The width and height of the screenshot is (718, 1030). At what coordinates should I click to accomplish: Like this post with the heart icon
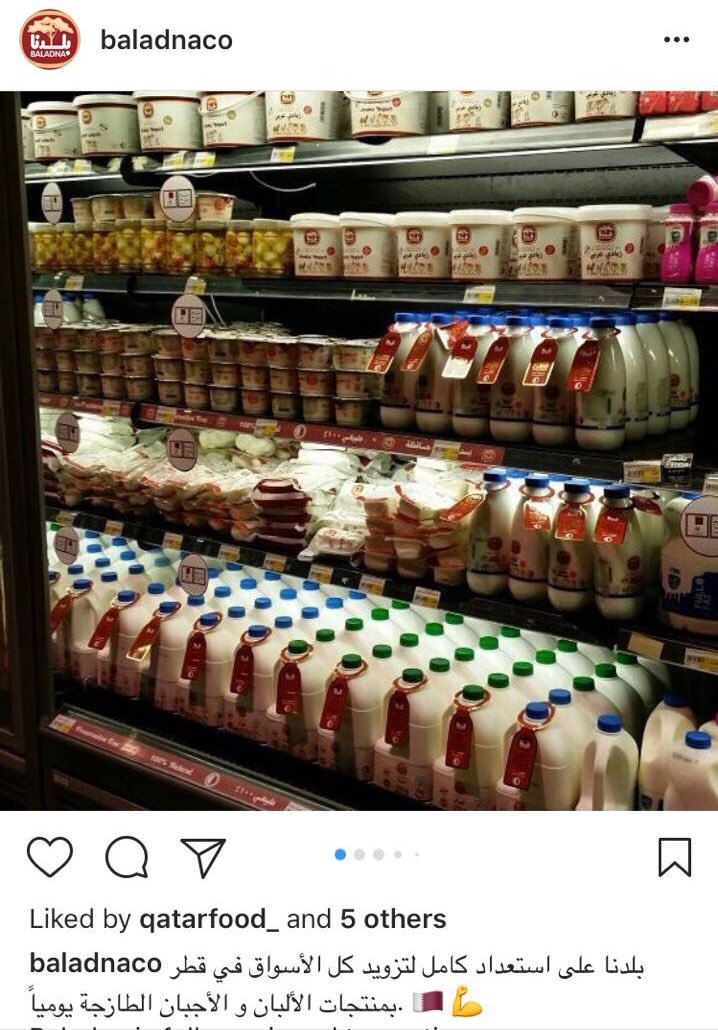point(50,857)
